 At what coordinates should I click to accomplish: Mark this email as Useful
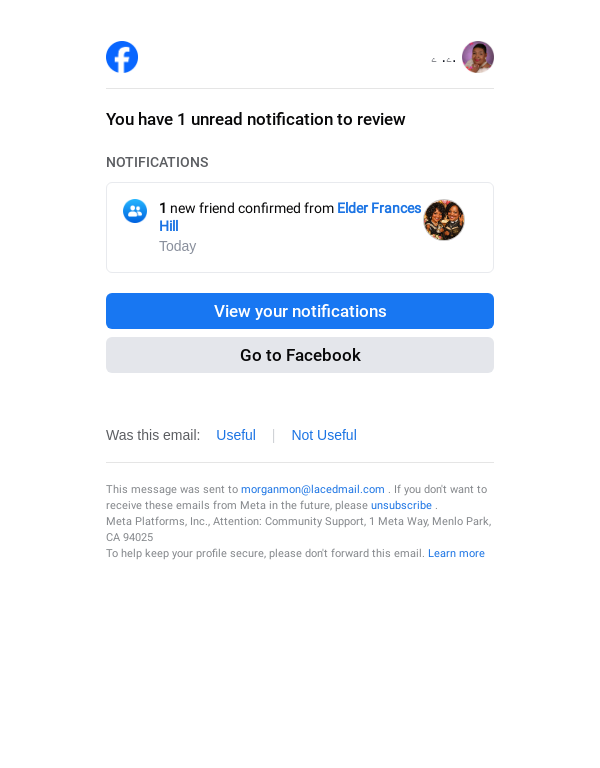236,435
